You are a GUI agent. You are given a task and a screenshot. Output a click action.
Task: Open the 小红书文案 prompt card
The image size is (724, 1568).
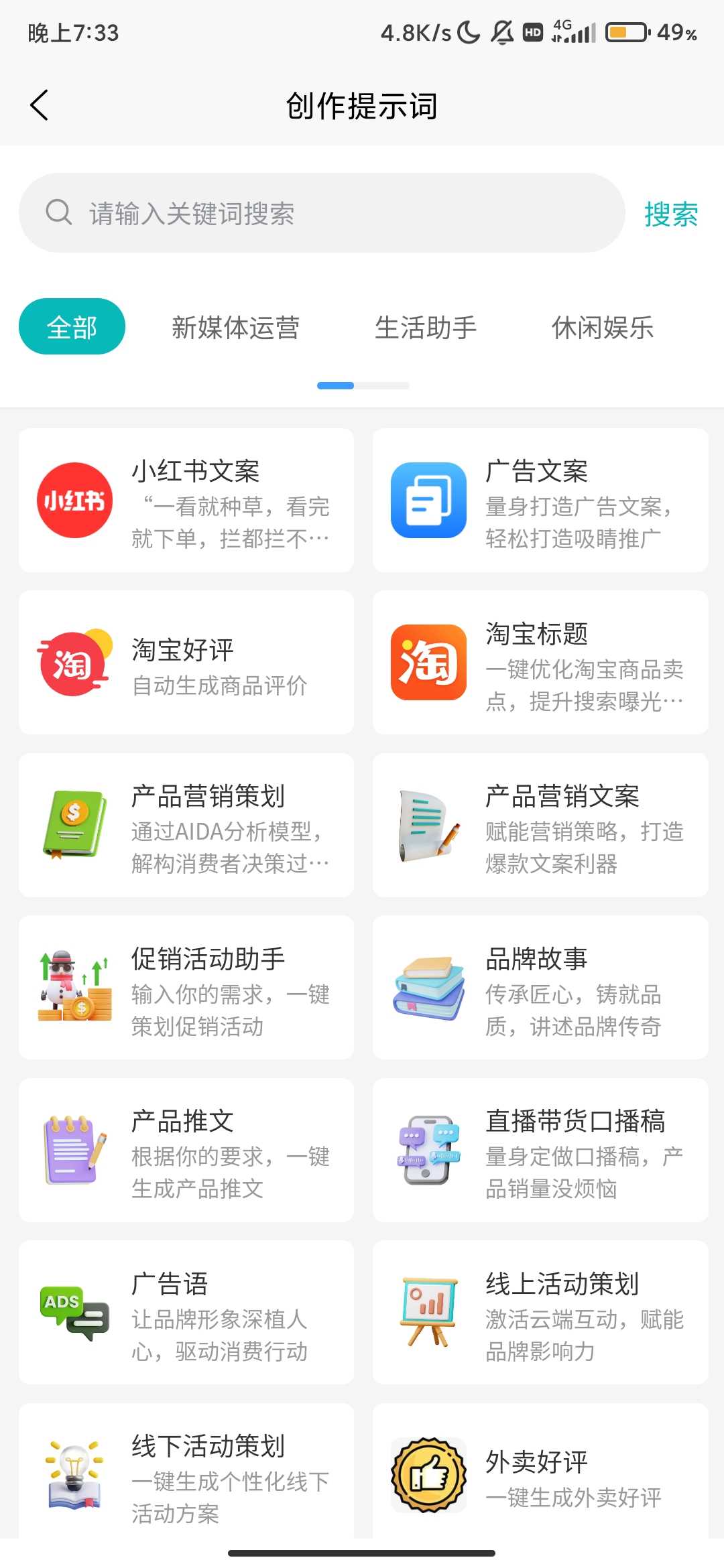tap(186, 501)
